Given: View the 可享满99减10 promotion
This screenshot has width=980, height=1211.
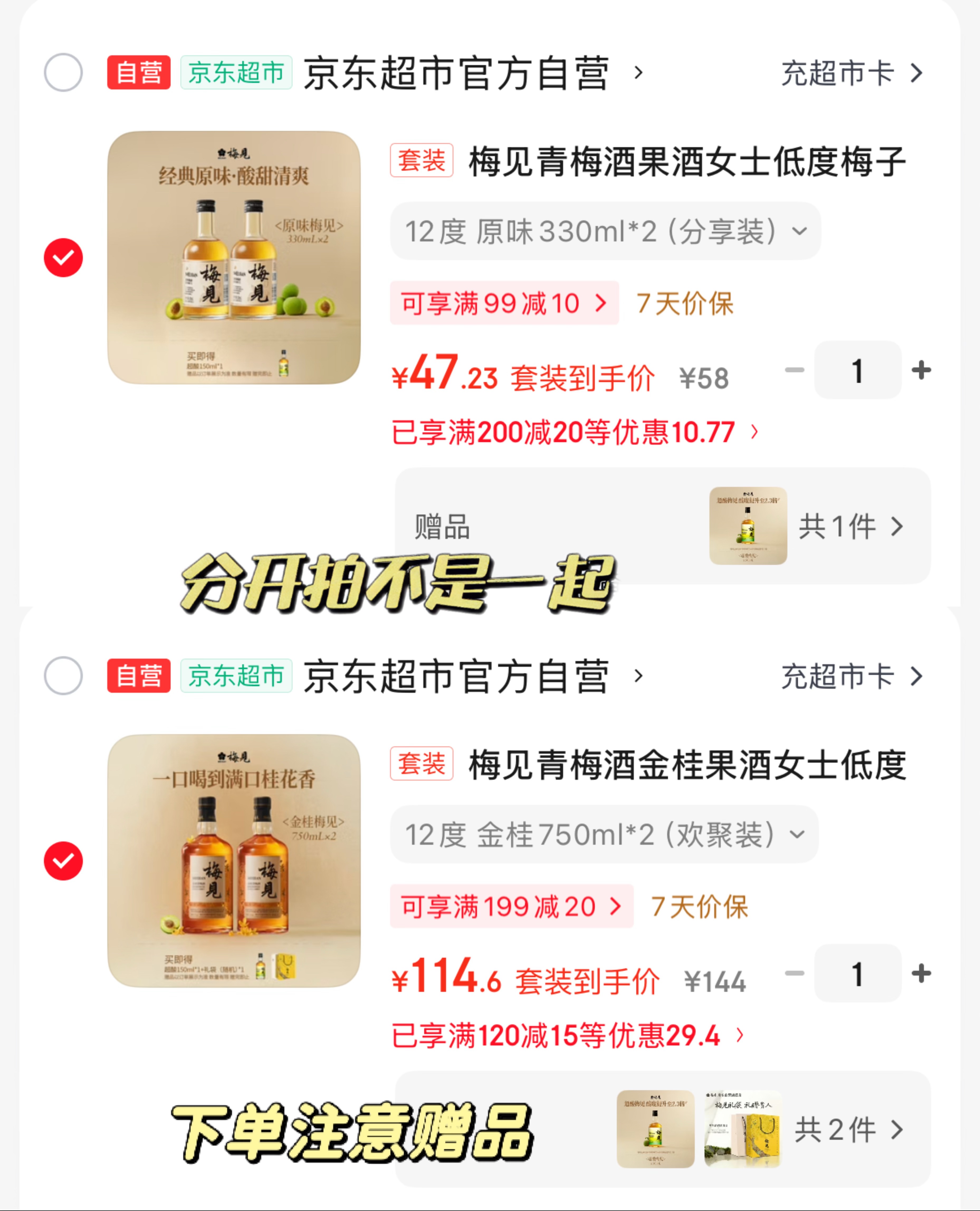Looking at the screenshot, I should (504, 303).
